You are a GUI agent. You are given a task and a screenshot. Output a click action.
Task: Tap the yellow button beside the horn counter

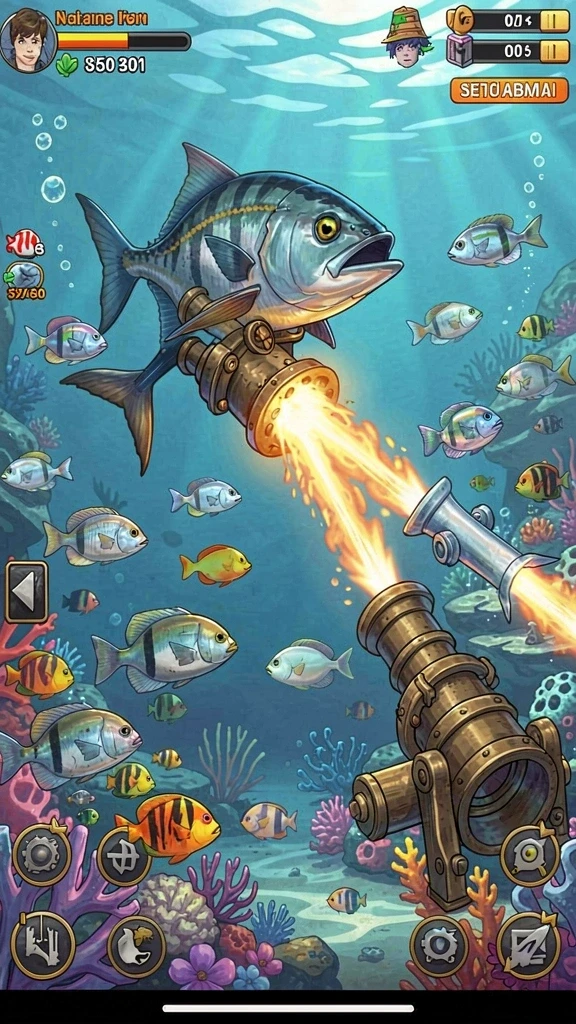click(x=554, y=21)
